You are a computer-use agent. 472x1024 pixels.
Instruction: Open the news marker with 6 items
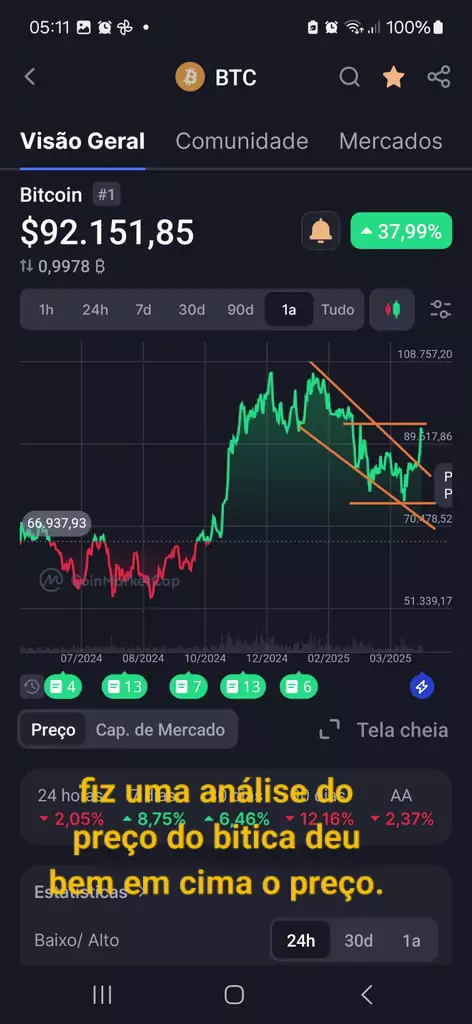point(299,686)
